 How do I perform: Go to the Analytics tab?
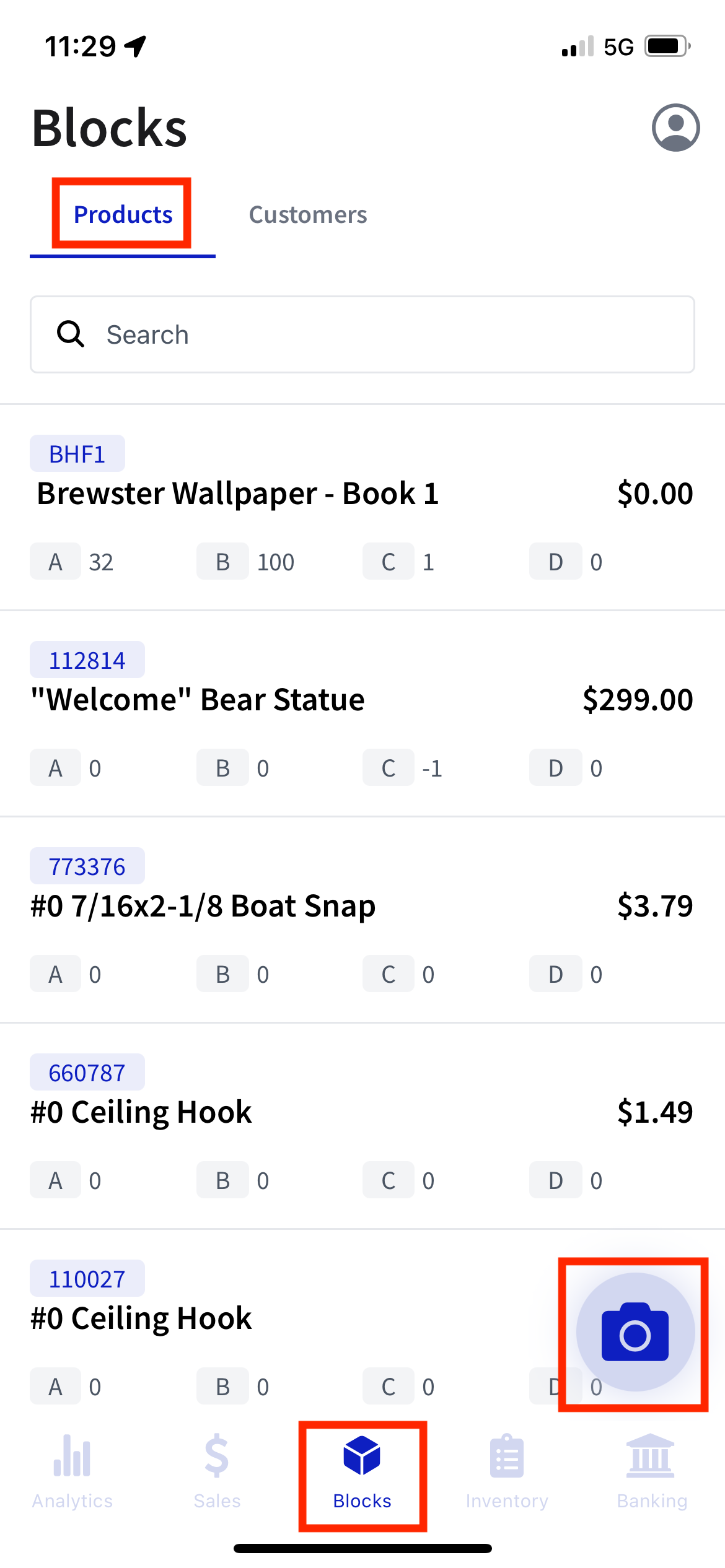tap(72, 1473)
